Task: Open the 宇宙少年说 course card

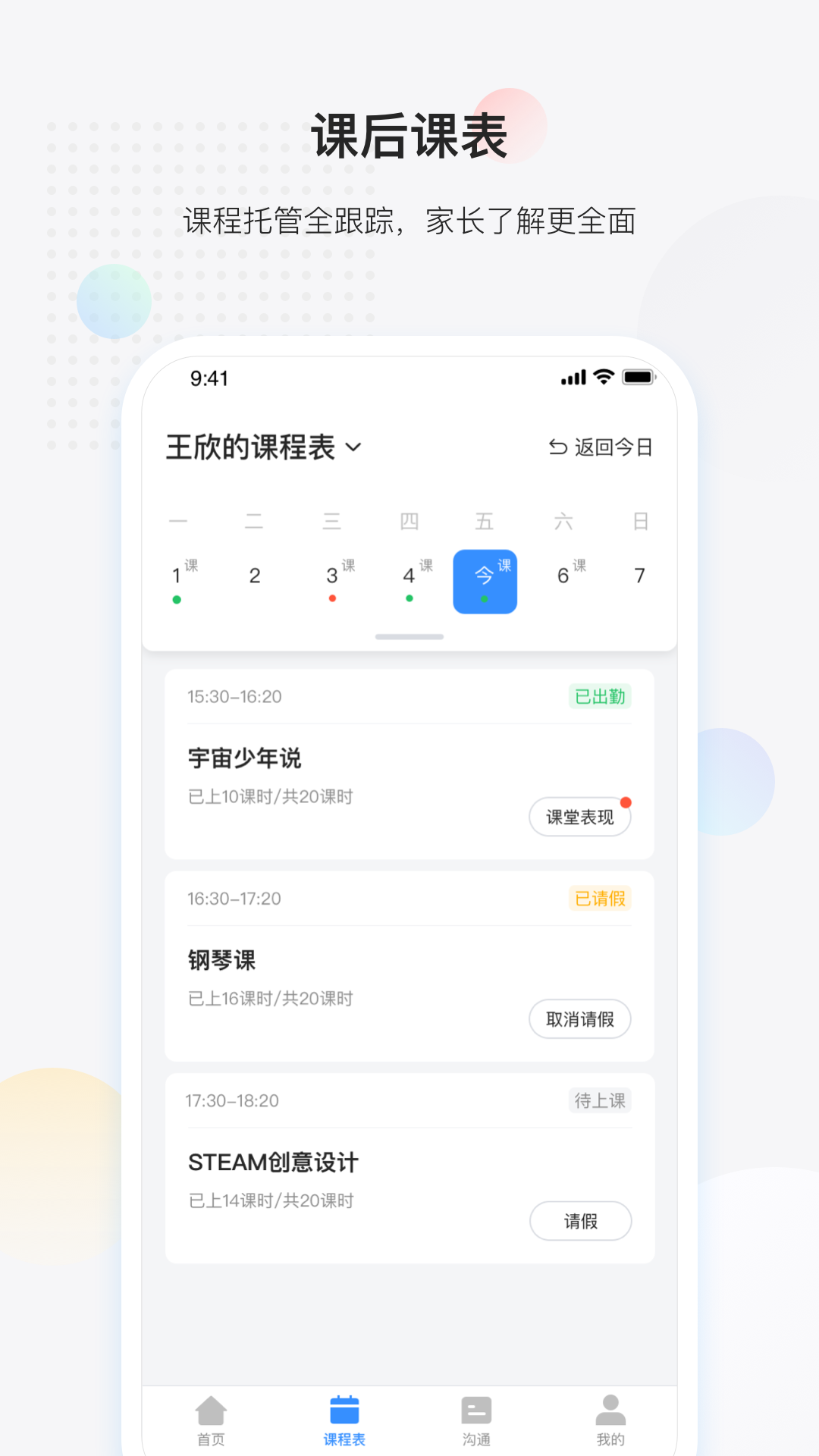Action: (409, 762)
